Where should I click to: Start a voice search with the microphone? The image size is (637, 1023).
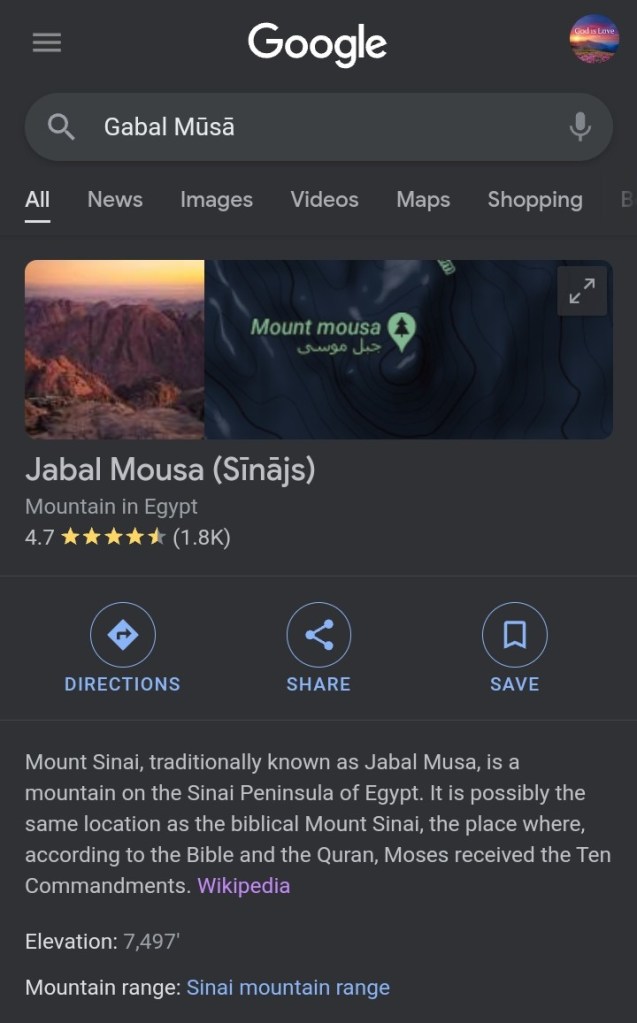tap(579, 127)
